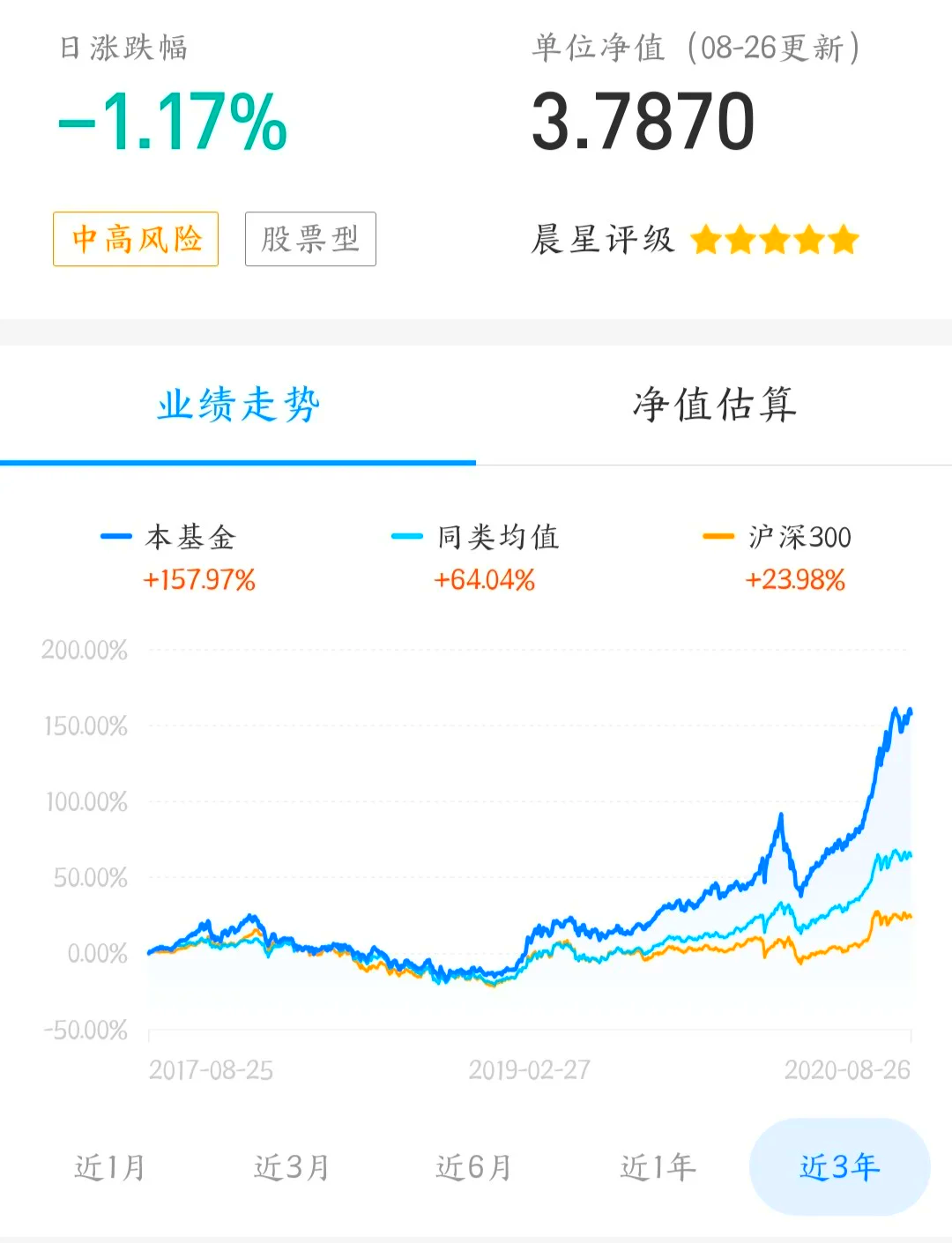The width and height of the screenshot is (952, 1243).
Task: Click the orange 沪深300 legend line icon
Action: (x=718, y=534)
